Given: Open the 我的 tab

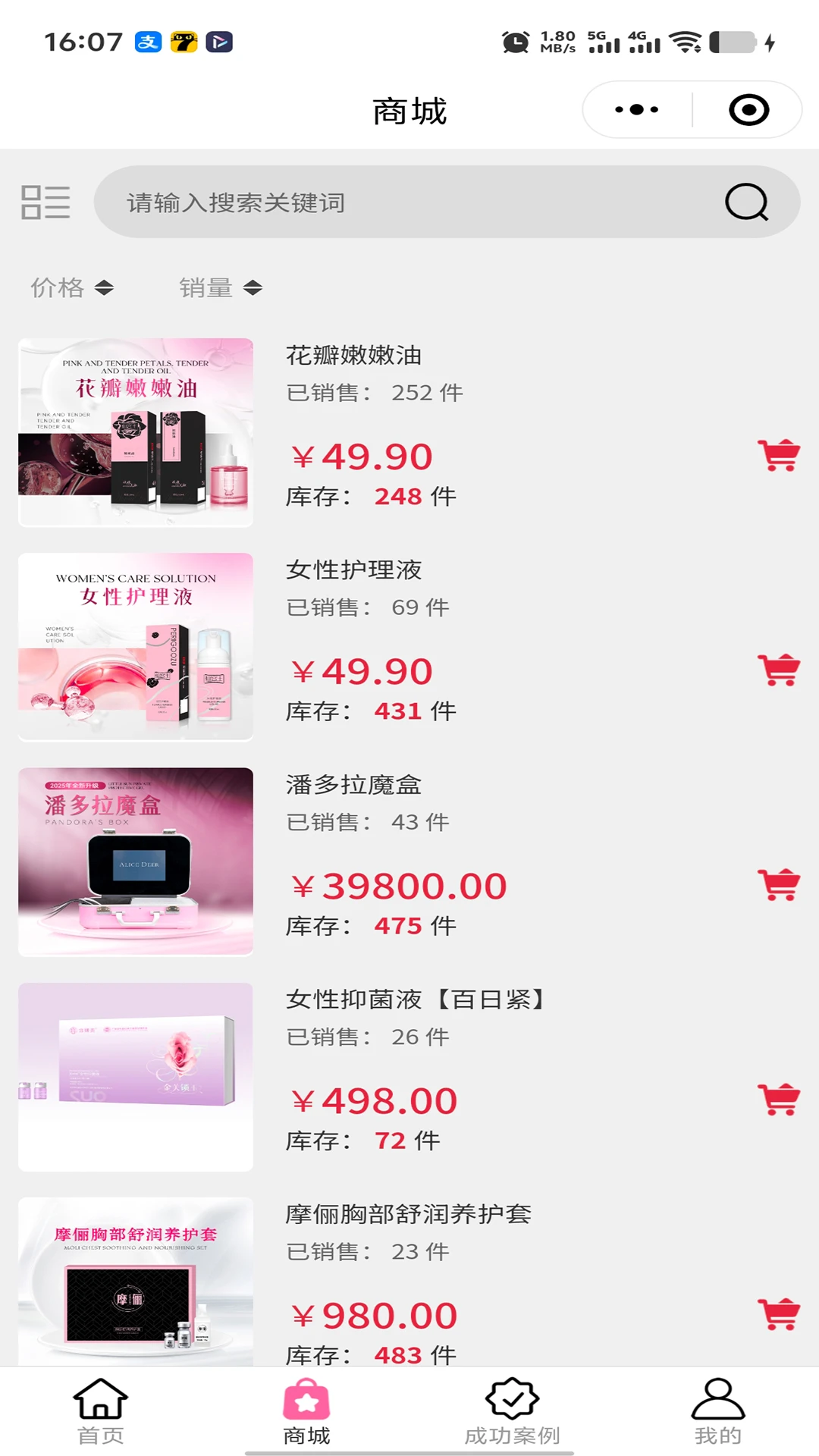Looking at the screenshot, I should [717, 1411].
